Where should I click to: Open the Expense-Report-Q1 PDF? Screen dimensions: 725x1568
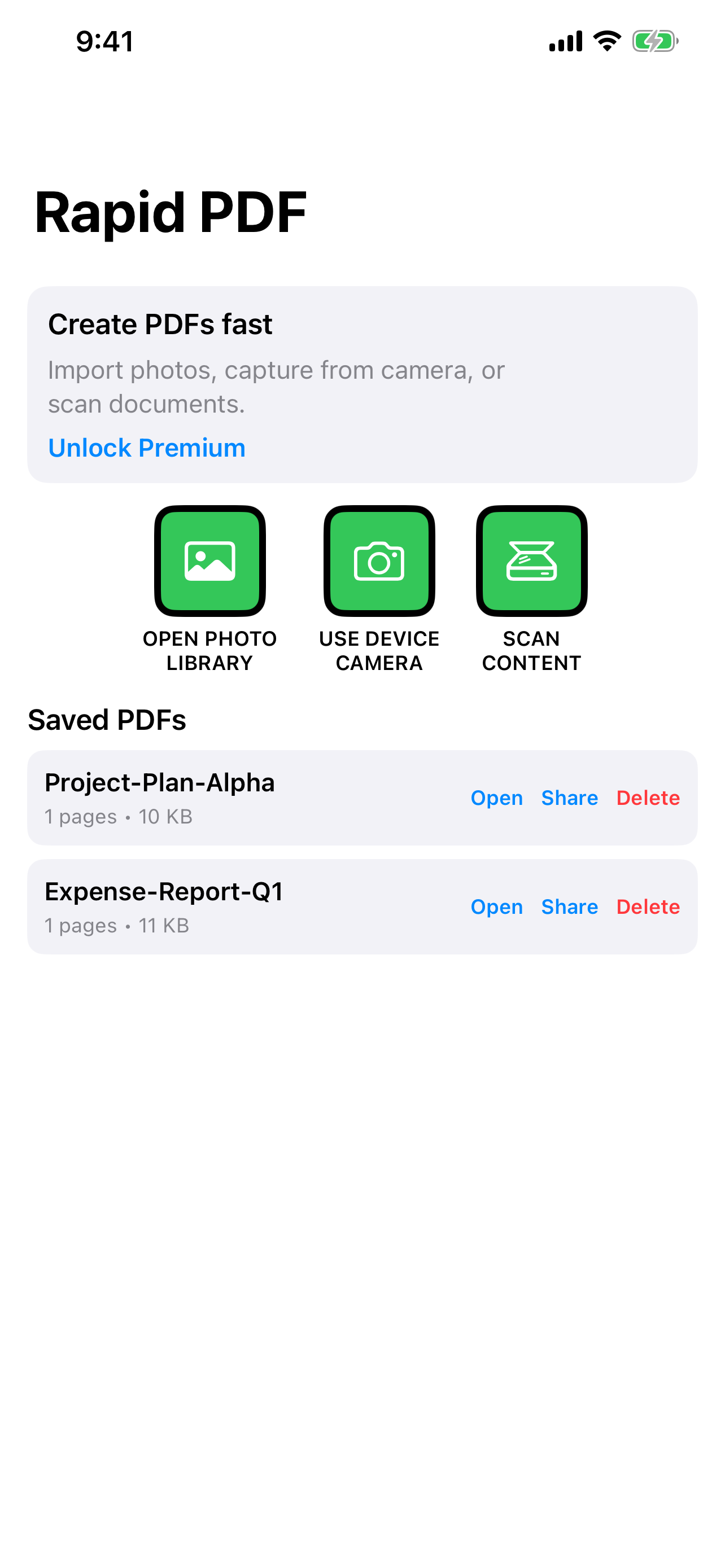click(x=497, y=906)
